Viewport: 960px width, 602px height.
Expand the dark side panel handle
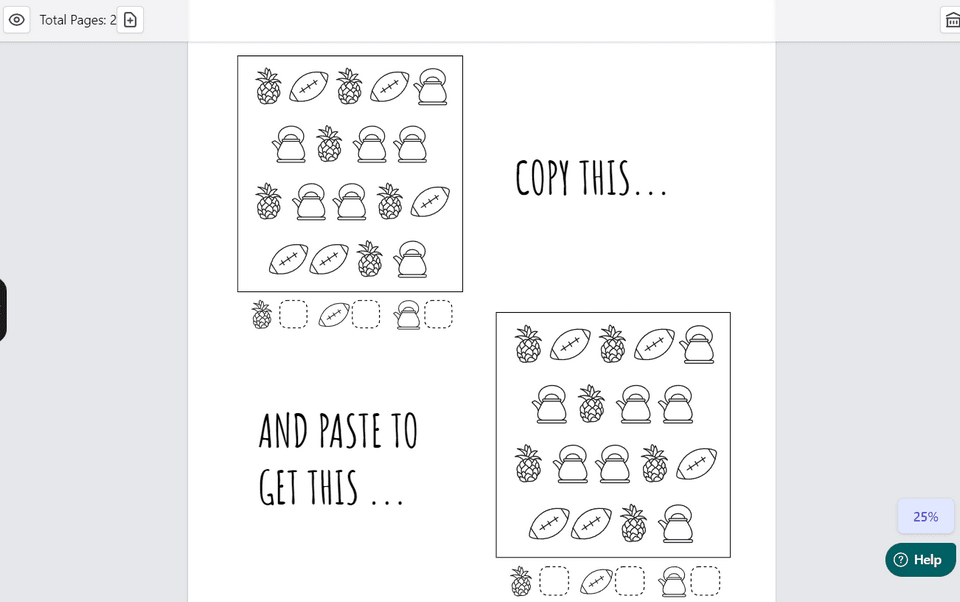click(3, 310)
